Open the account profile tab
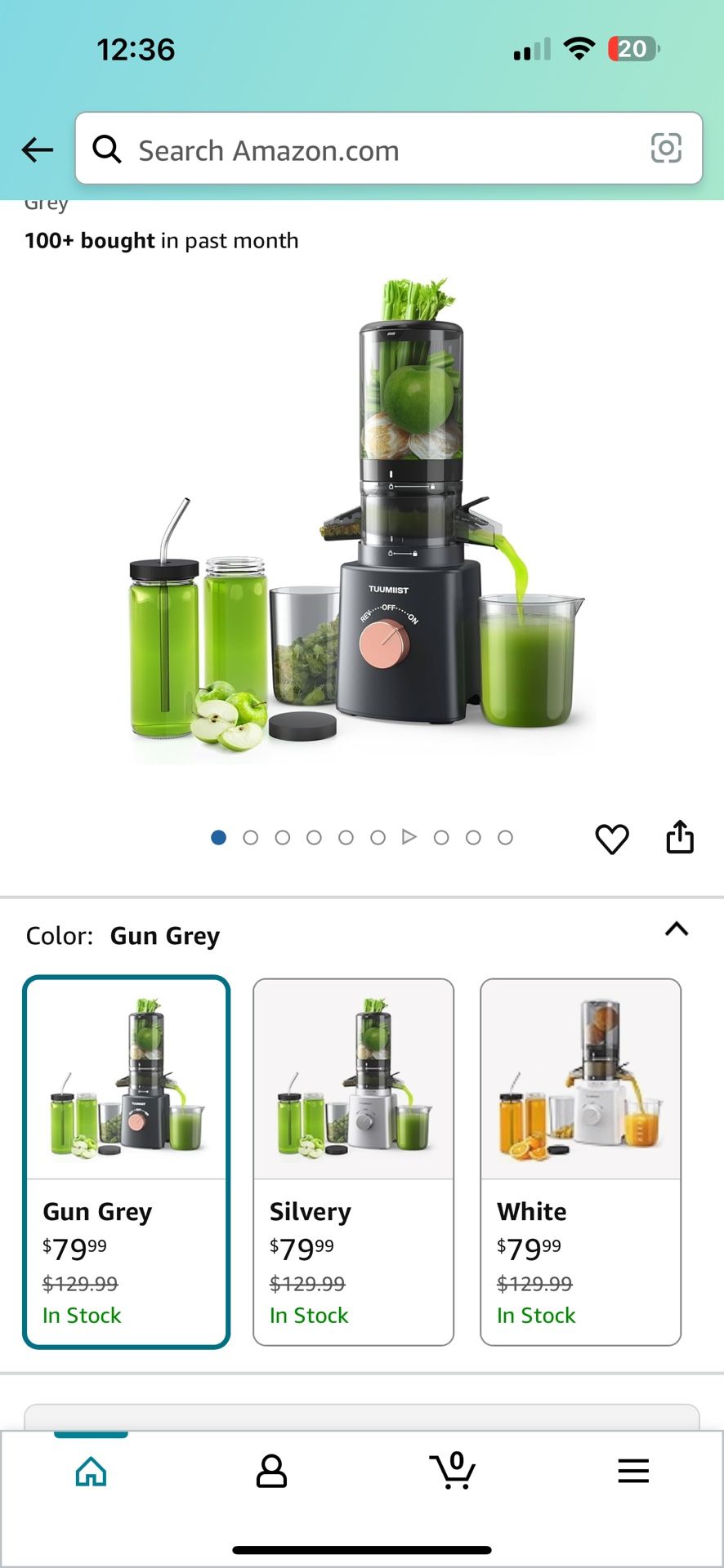724x1568 pixels. tap(271, 1472)
